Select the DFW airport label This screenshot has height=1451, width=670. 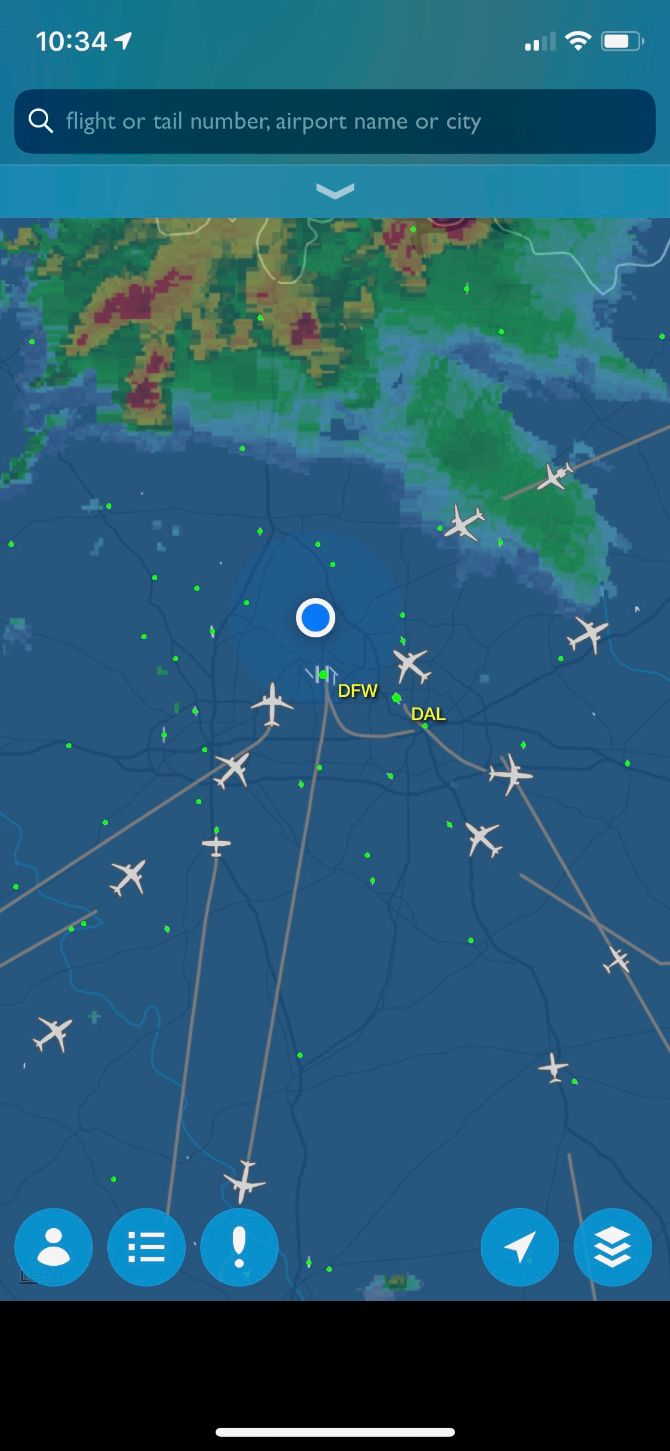click(357, 690)
